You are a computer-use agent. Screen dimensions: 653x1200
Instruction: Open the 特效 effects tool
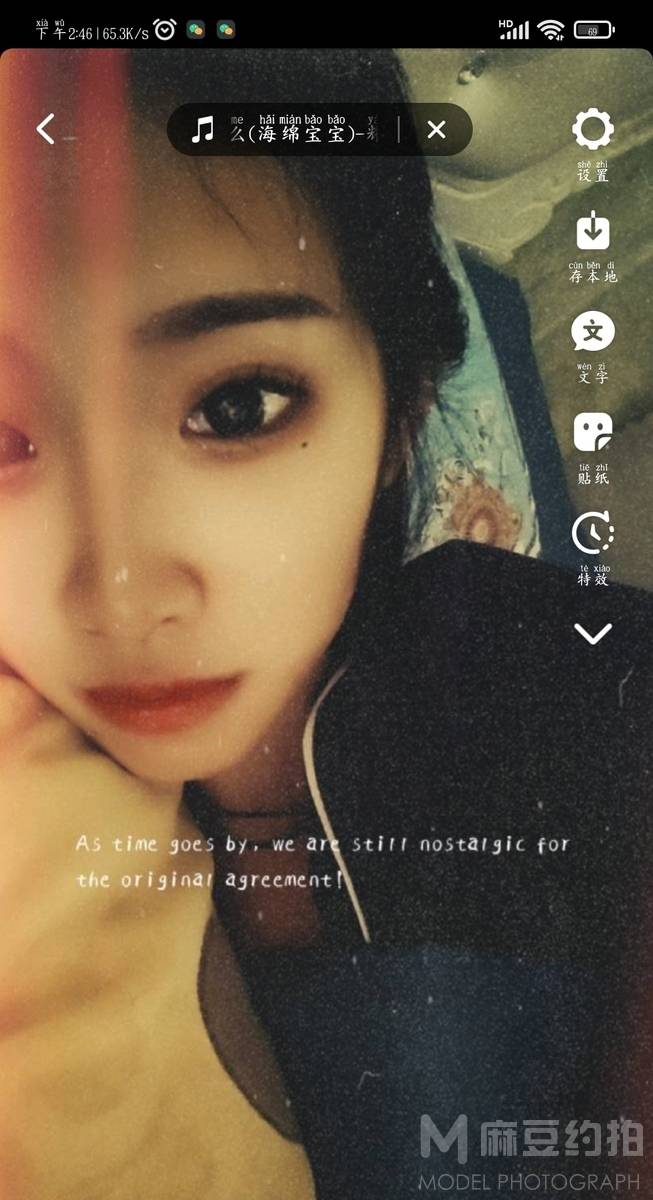pyautogui.click(x=593, y=548)
